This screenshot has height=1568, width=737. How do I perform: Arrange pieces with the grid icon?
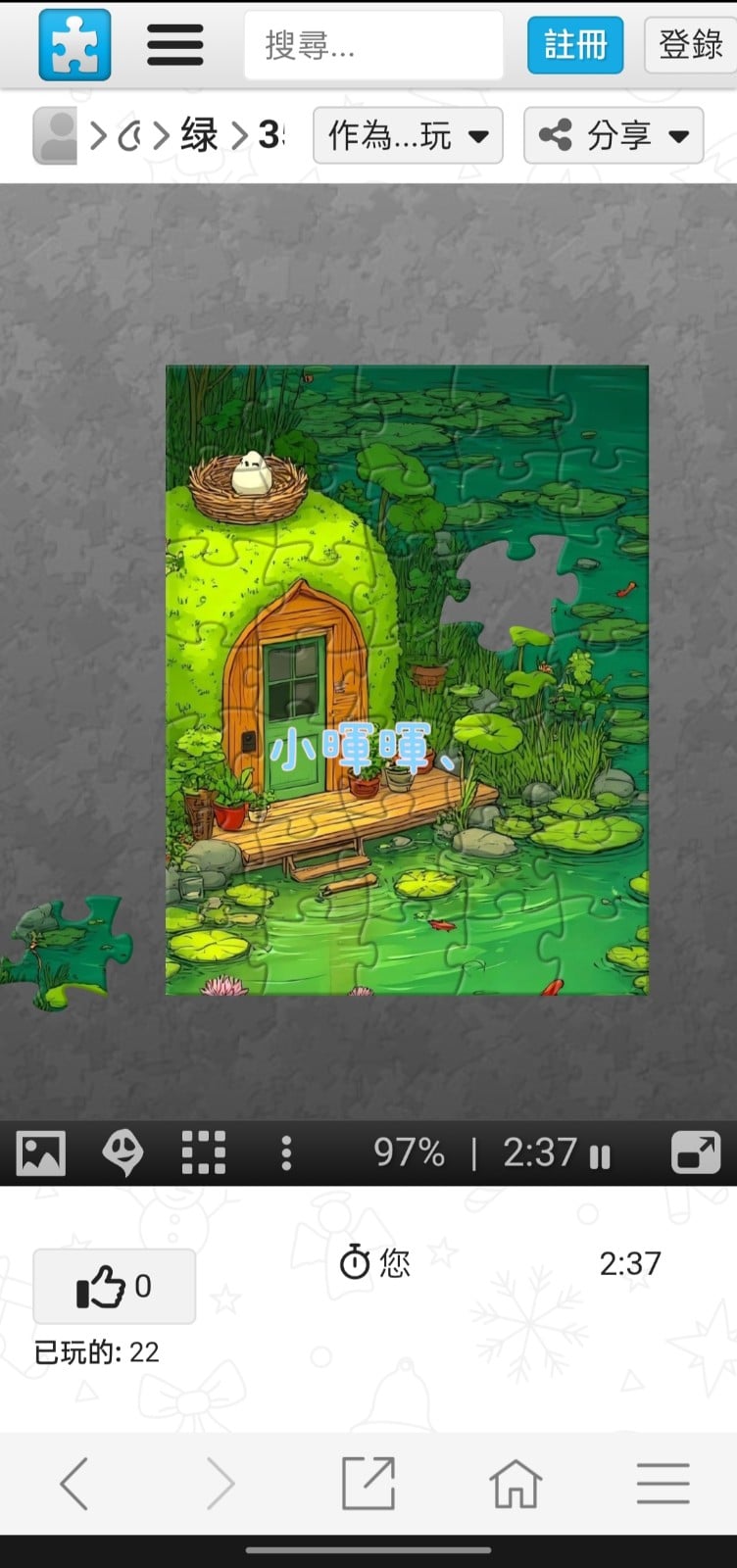pos(204,1153)
